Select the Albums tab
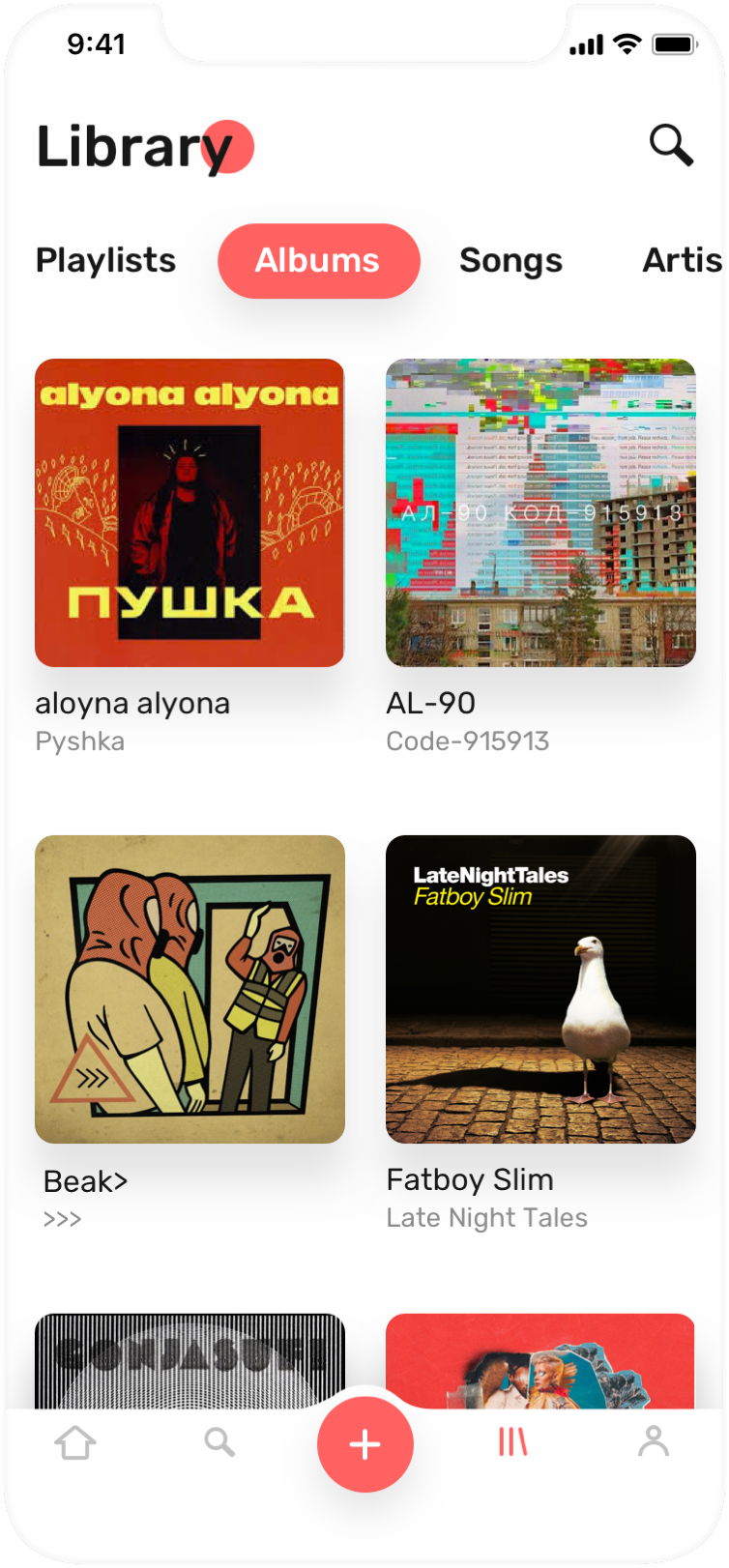The image size is (729, 1568). coord(318,261)
